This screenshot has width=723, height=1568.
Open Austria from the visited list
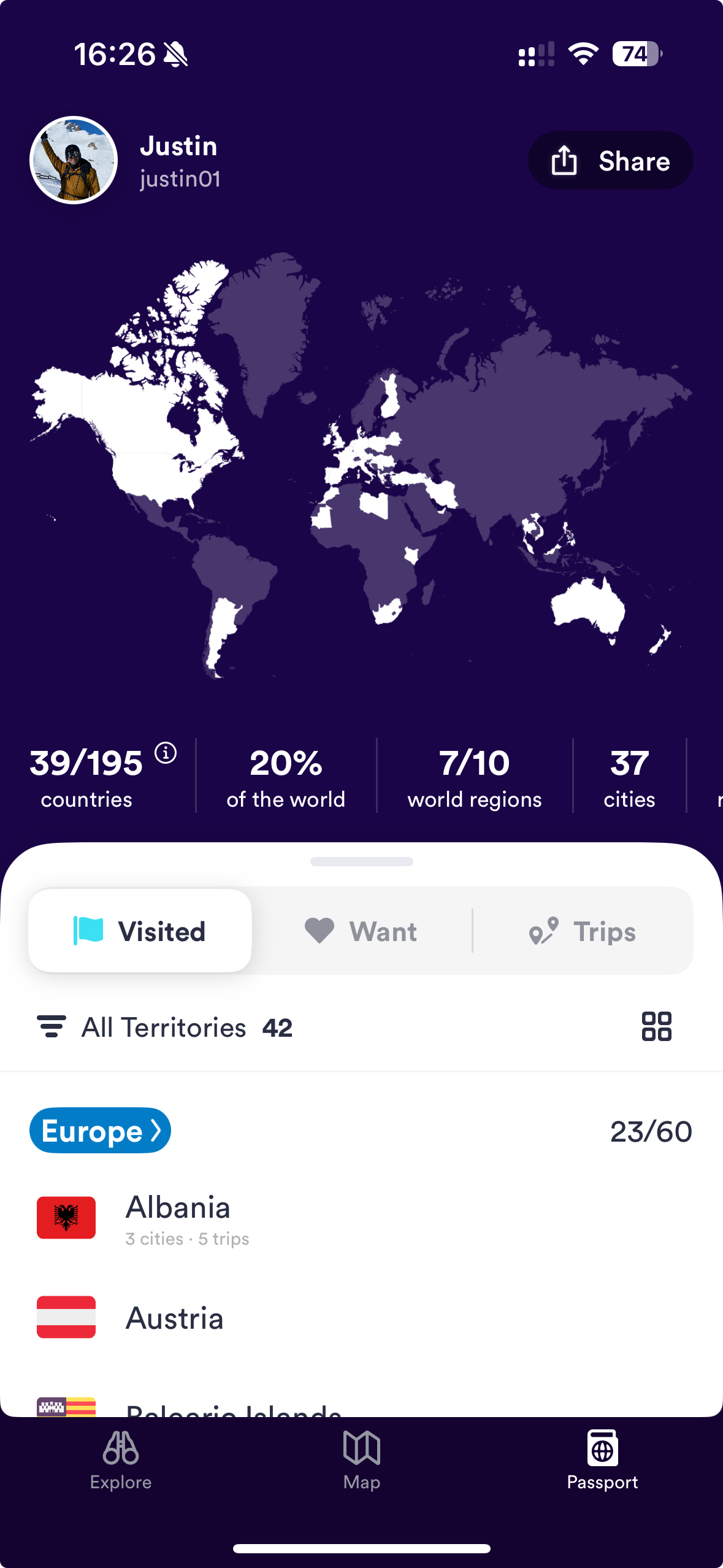pyautogui.click(x=175, y=1318)
